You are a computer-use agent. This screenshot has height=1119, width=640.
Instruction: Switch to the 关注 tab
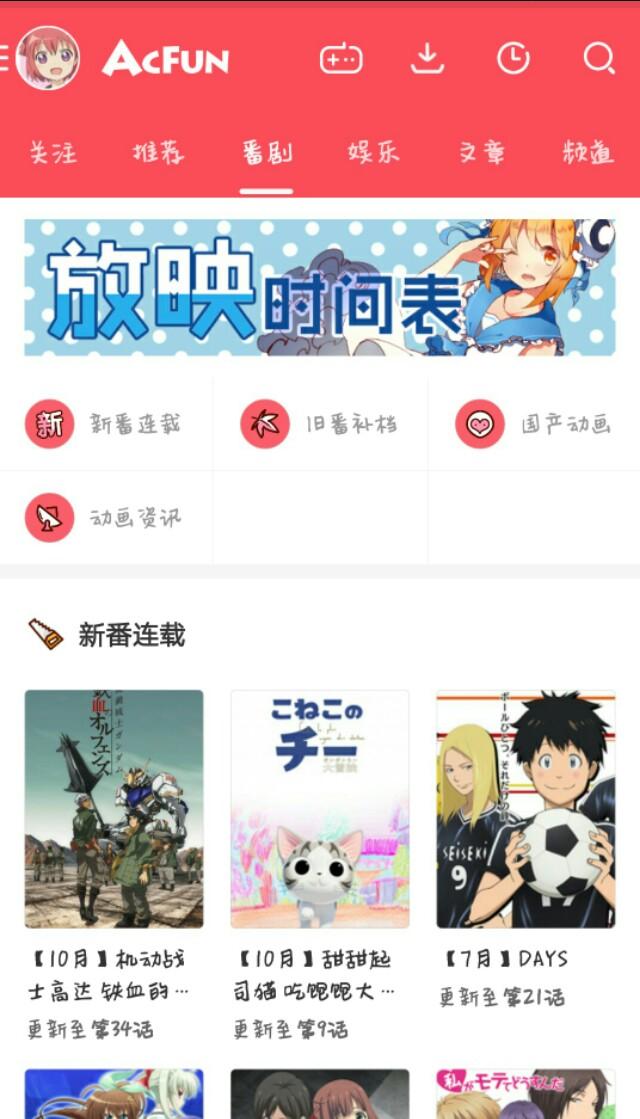tap(53, 153)
